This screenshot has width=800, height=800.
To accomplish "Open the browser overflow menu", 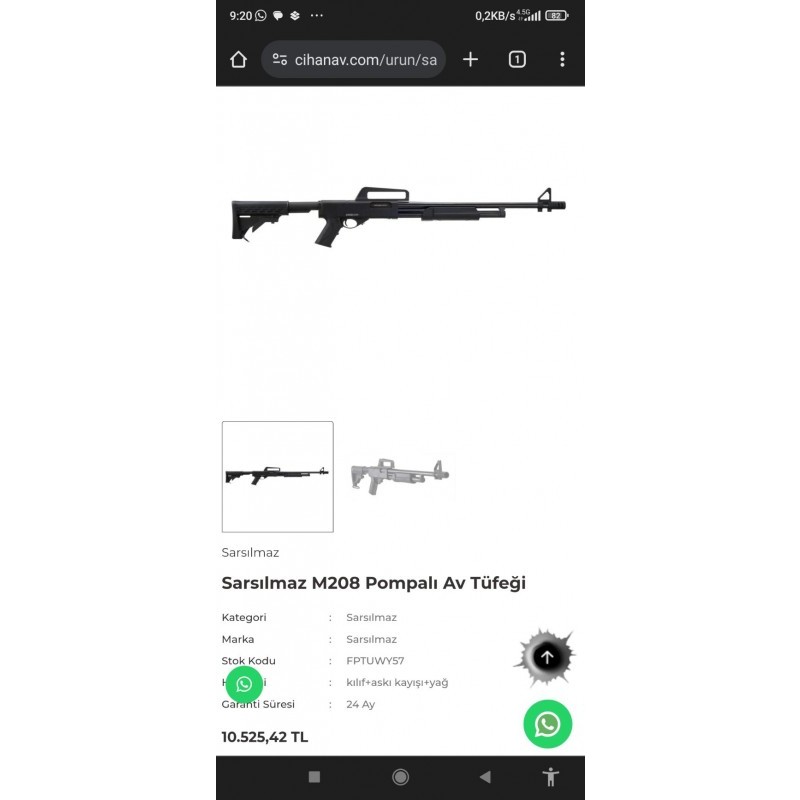I will click(562, 60).
